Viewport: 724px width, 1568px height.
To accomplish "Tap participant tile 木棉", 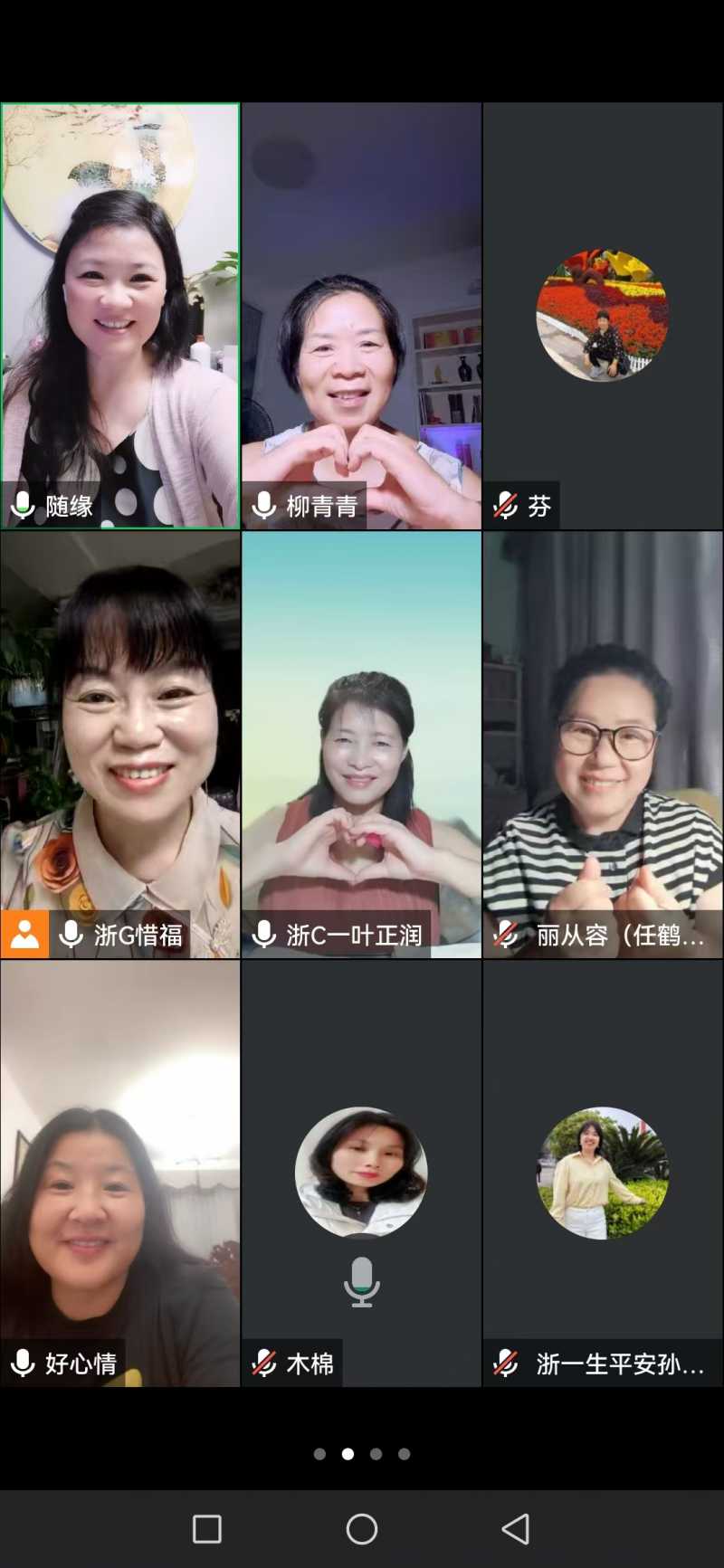I will pos(361,1173).
